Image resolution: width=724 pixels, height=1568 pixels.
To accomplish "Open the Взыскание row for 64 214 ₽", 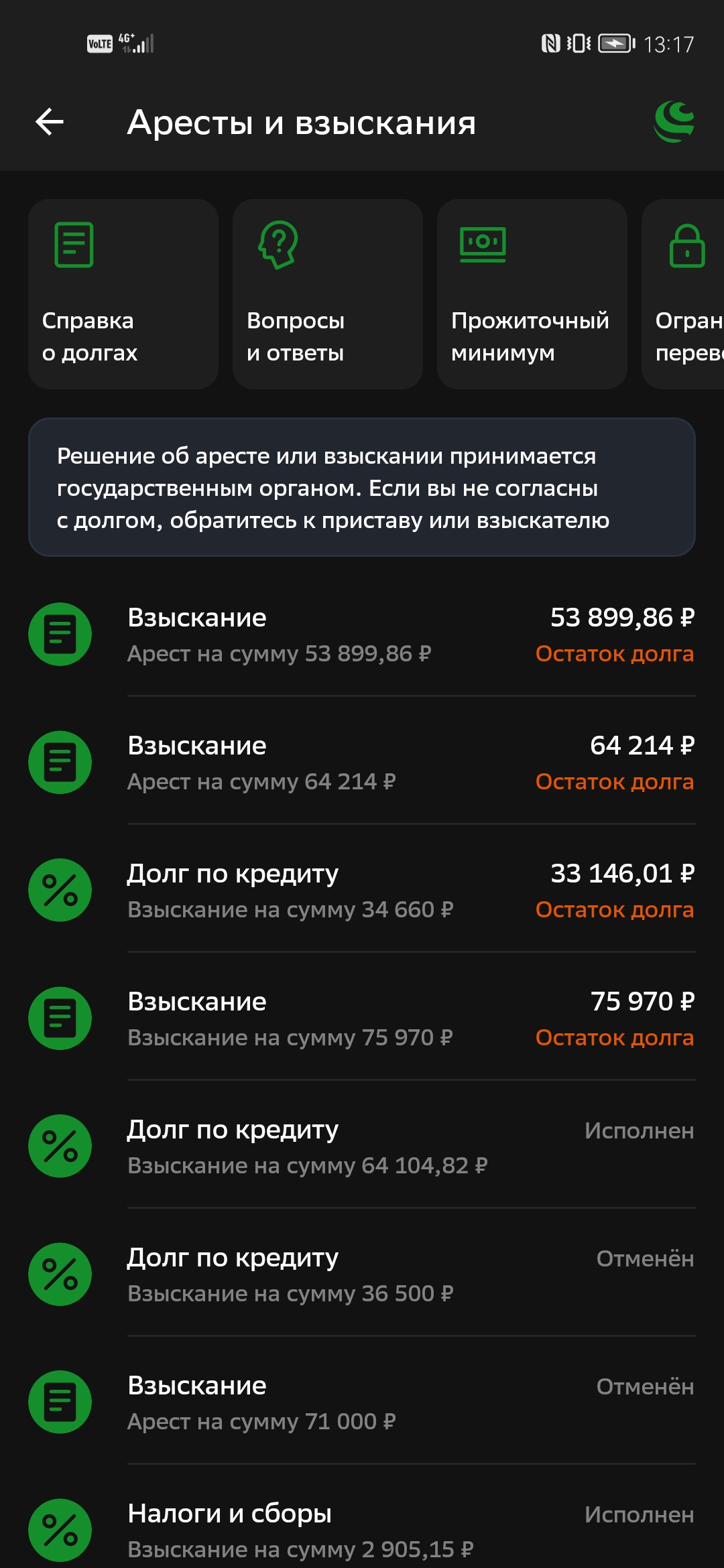I will [362, 762].
